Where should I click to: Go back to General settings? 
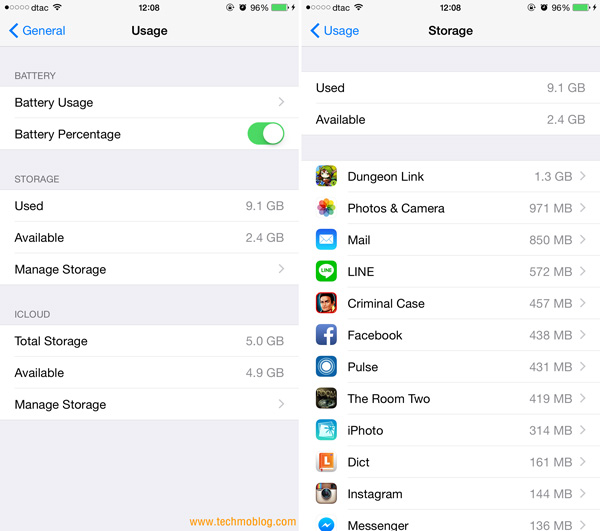[x=37, y=31]
